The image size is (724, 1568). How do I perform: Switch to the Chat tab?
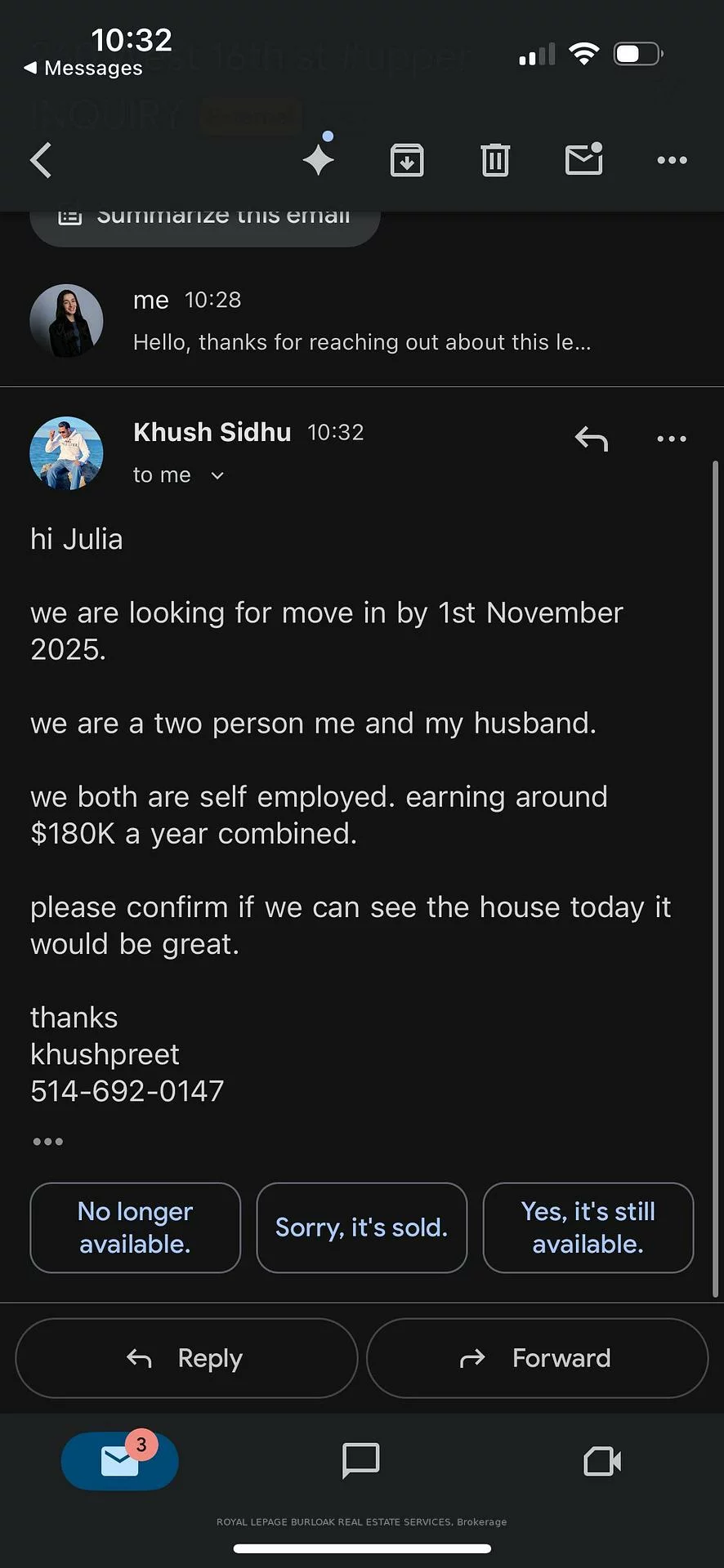[x=360, y=1461]
